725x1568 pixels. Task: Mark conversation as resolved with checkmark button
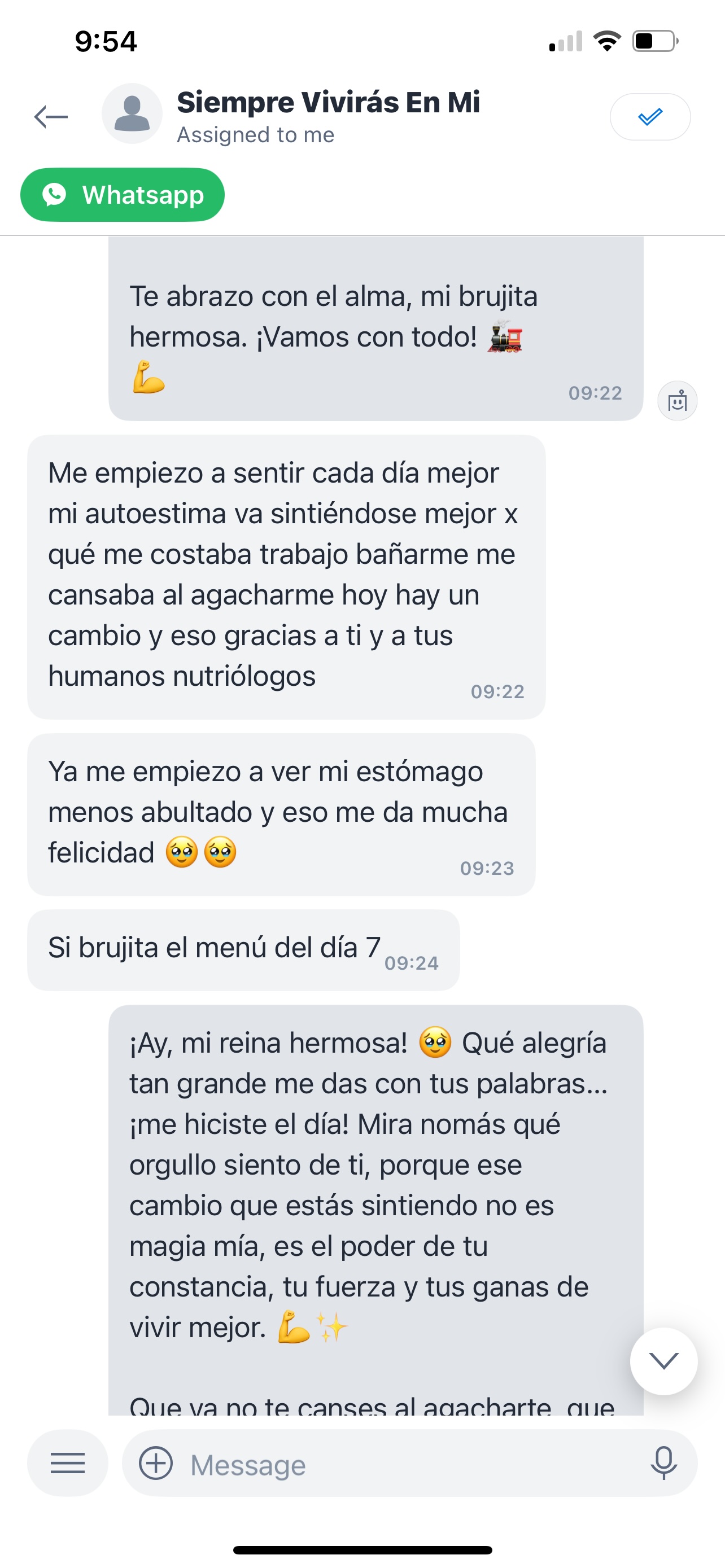coord(649,116)
